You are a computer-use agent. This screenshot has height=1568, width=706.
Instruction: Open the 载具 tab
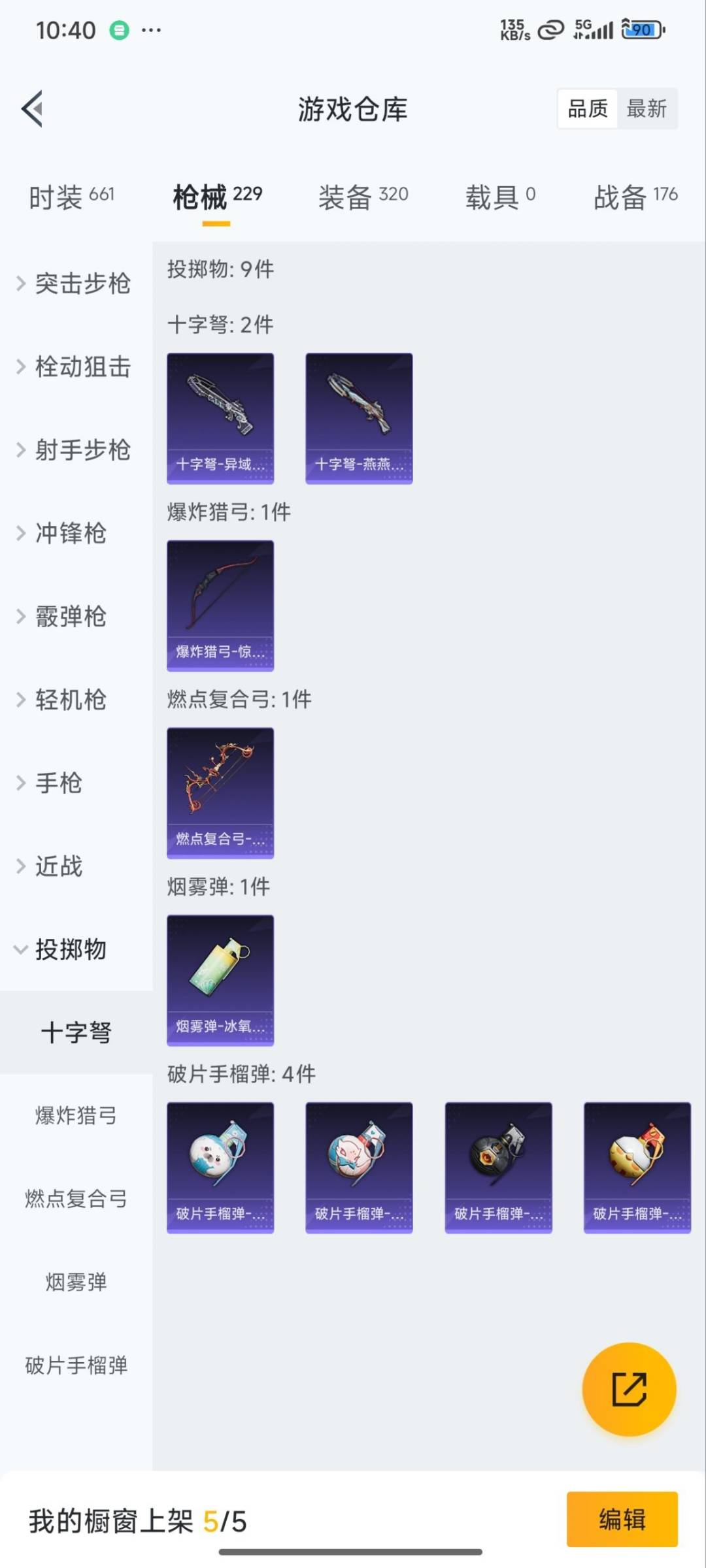[500, 197]
